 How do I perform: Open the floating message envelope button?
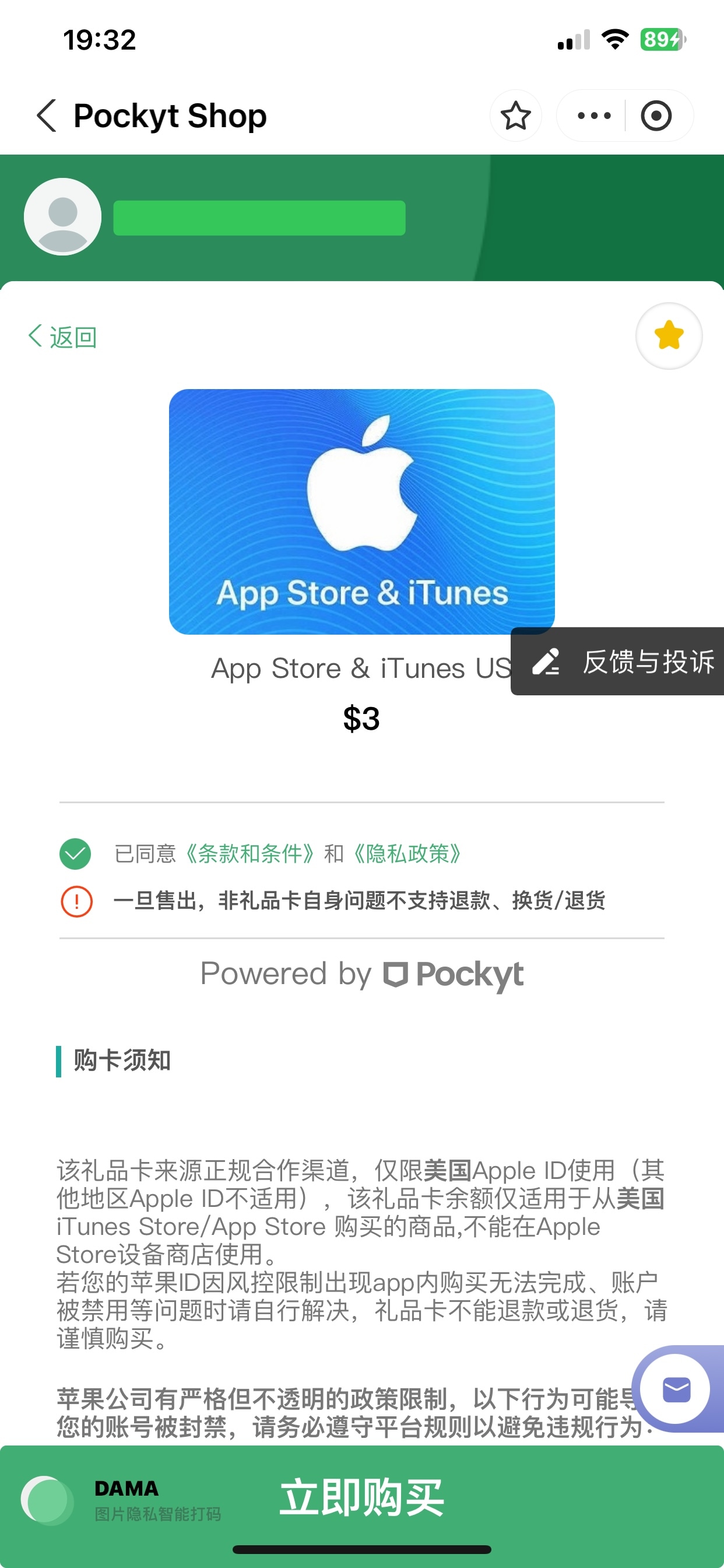pos(676,1389)
